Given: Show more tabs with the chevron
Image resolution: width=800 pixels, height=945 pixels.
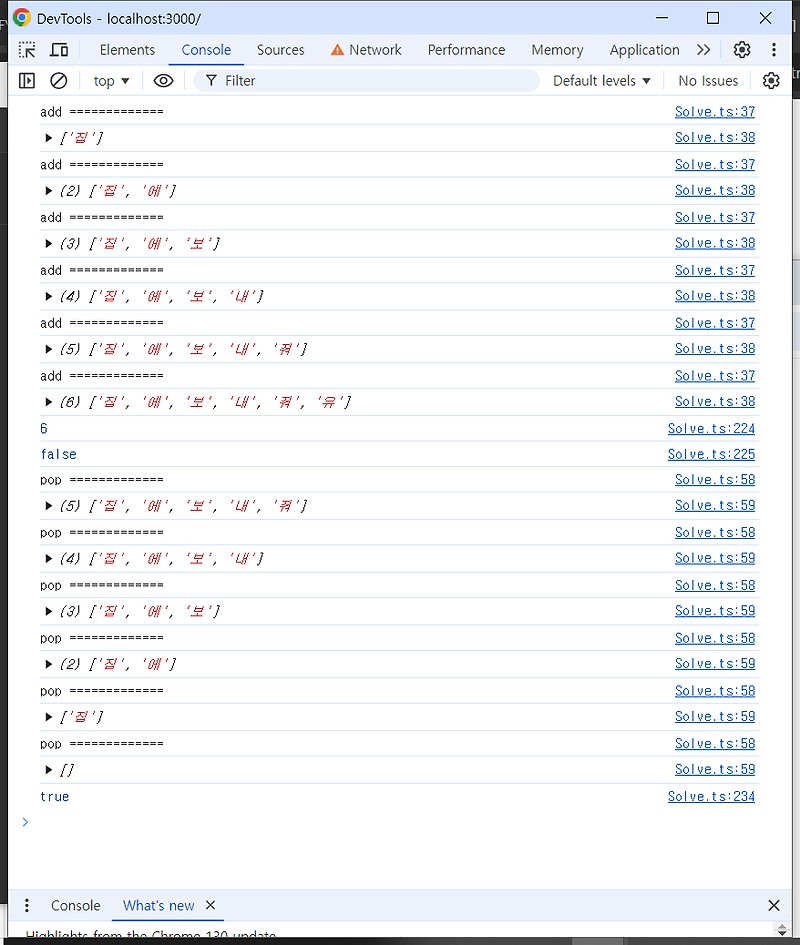Looking at the screenshot, I should pos(703,49).
